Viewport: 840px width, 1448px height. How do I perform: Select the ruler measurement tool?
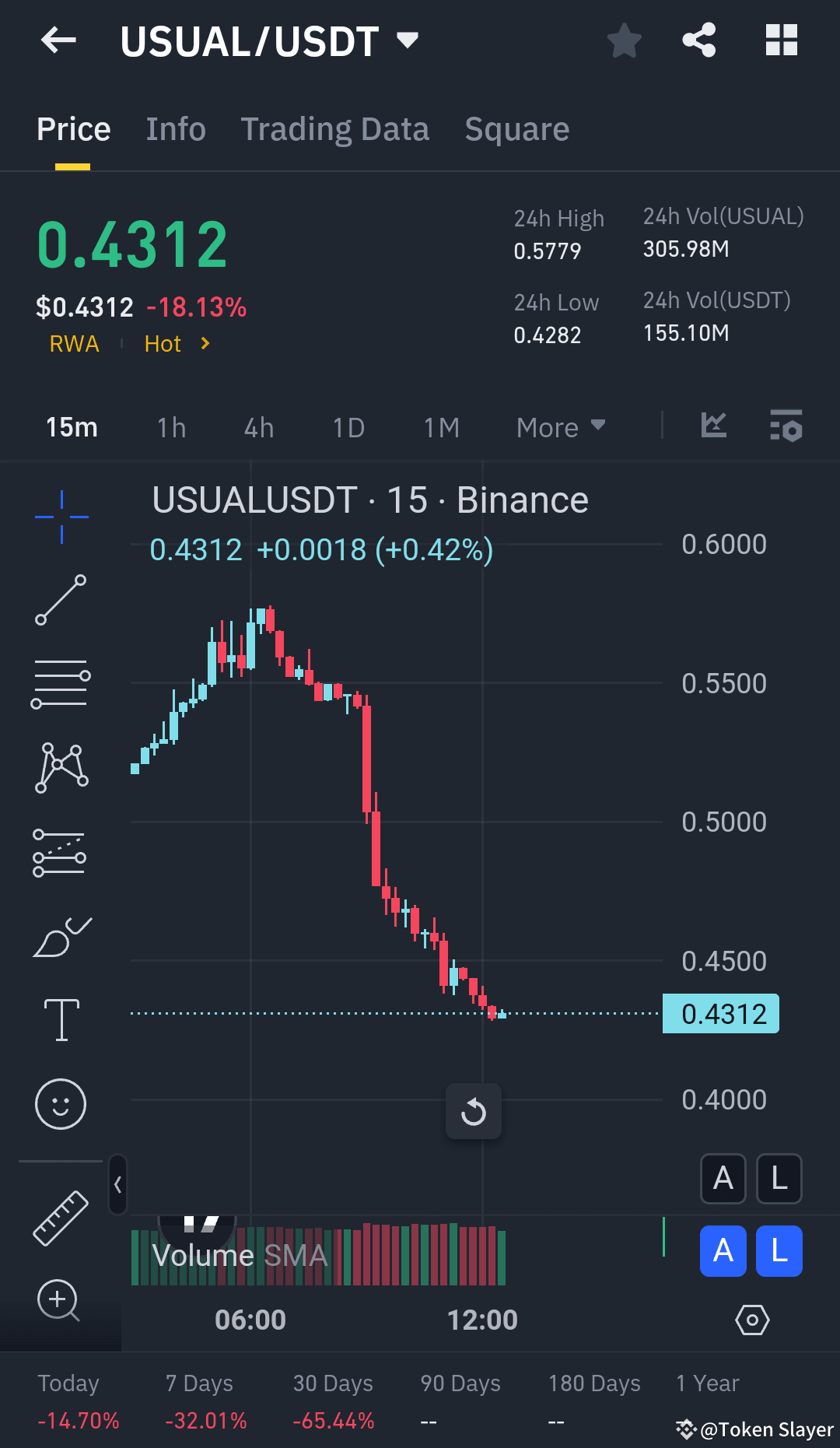[61, 1218]
